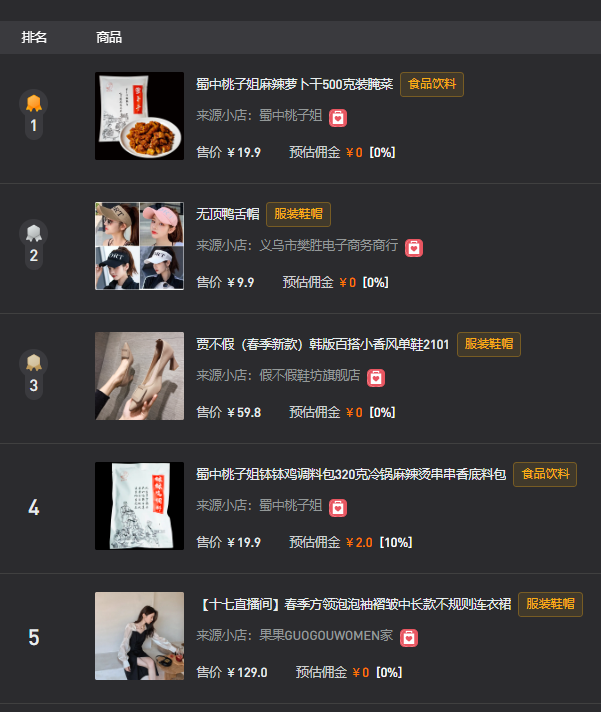This screenshot has width=601, height=712.
Task: Open 贾不假韩版百搭小香风单鞋 product
Action: coord(322,345)
